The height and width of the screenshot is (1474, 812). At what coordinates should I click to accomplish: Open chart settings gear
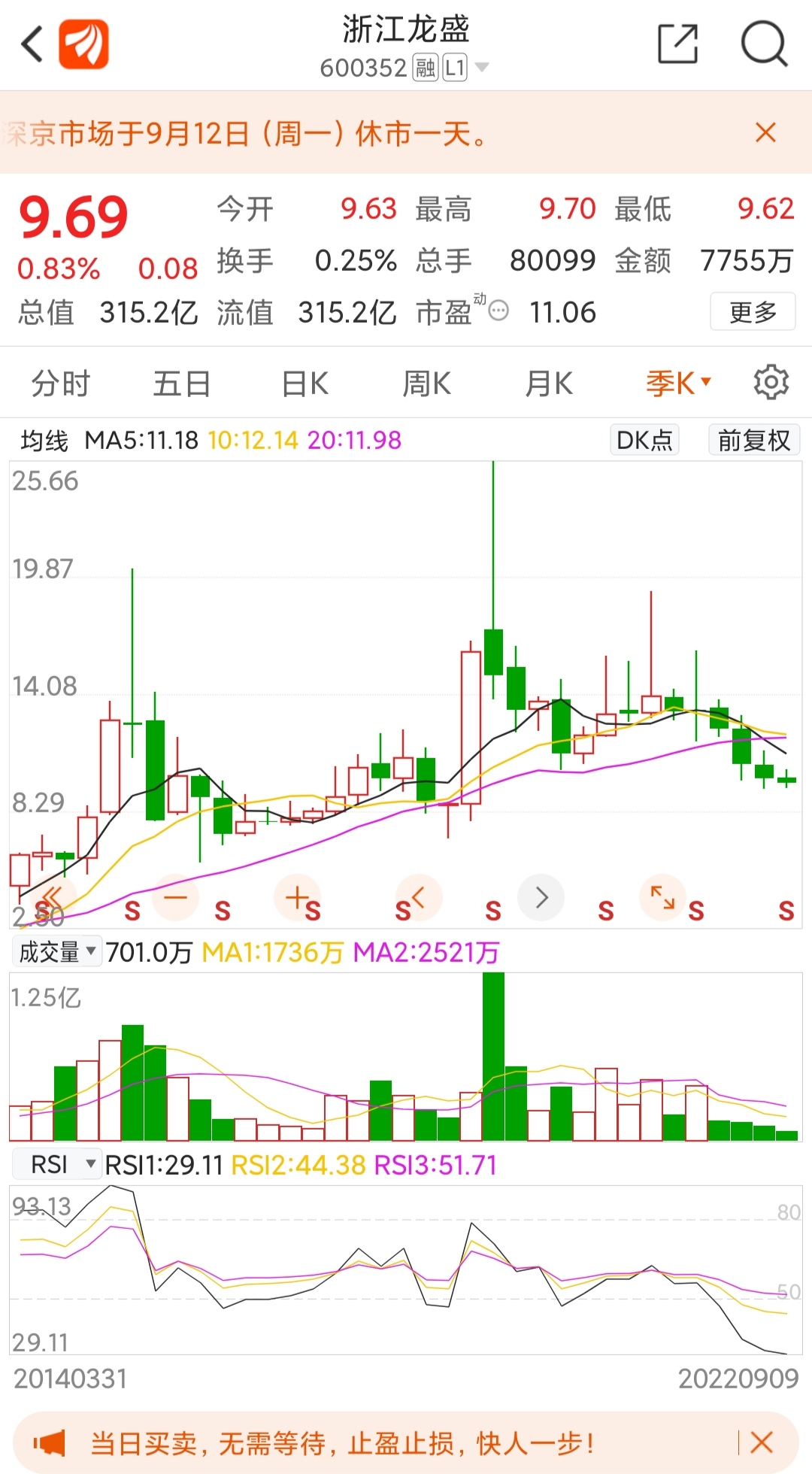tap(771, 383)
